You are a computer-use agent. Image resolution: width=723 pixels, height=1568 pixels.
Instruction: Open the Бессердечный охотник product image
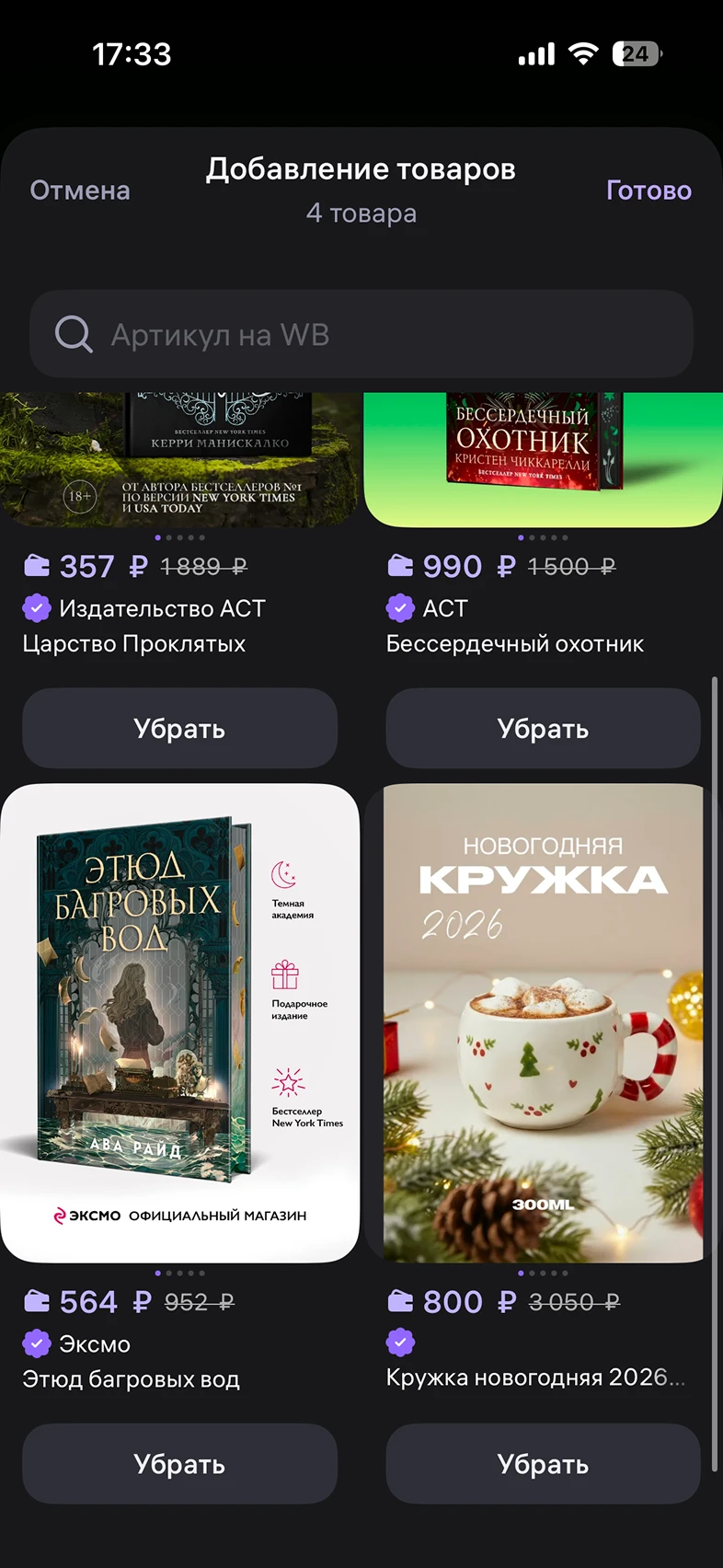(543, 458)
